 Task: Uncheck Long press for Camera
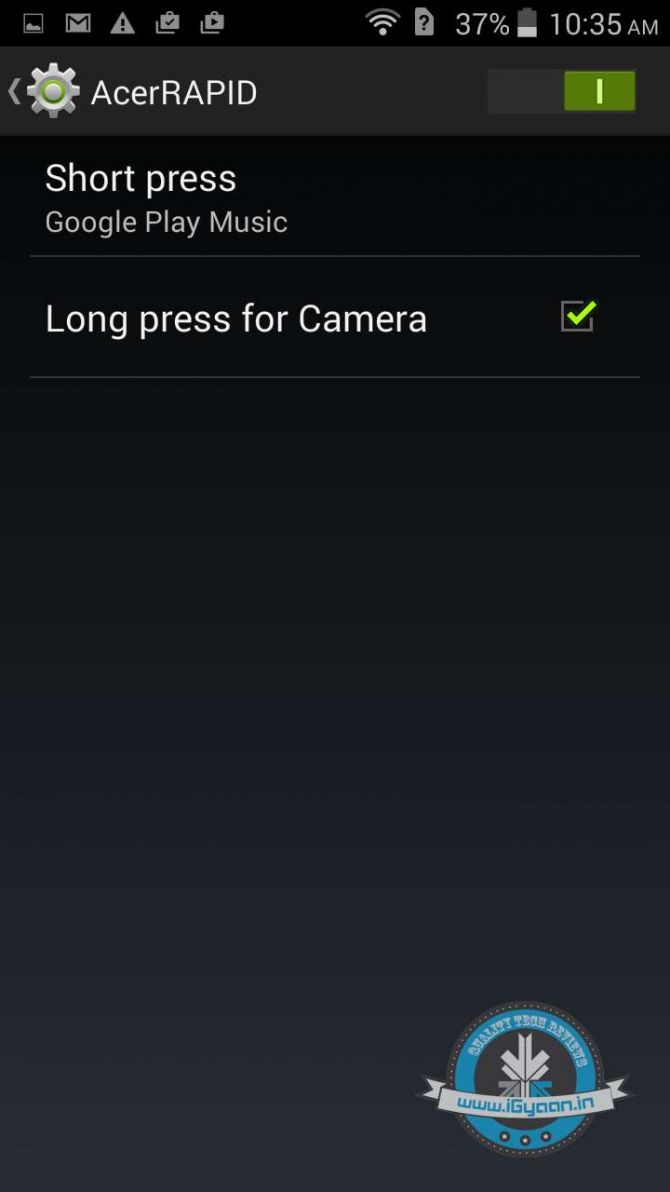pos(577,317)
